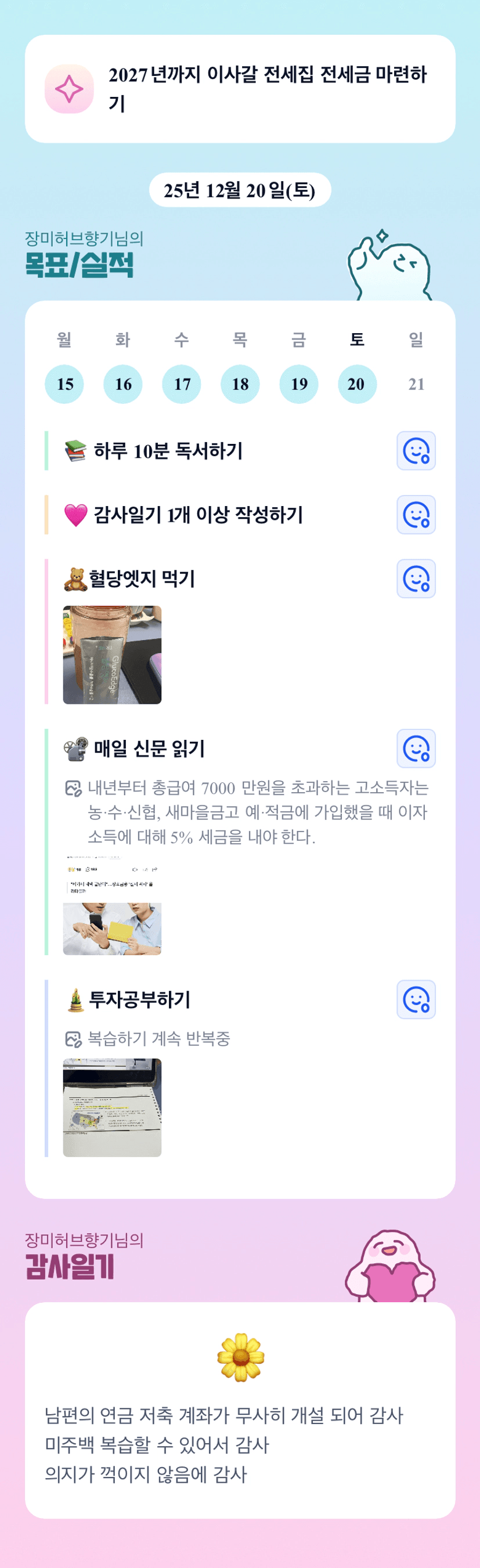The height and width of the screenshot is (1568, 480).
Task: Select Friday the 19th in the week calendar
Action: (x=298, y=384)
